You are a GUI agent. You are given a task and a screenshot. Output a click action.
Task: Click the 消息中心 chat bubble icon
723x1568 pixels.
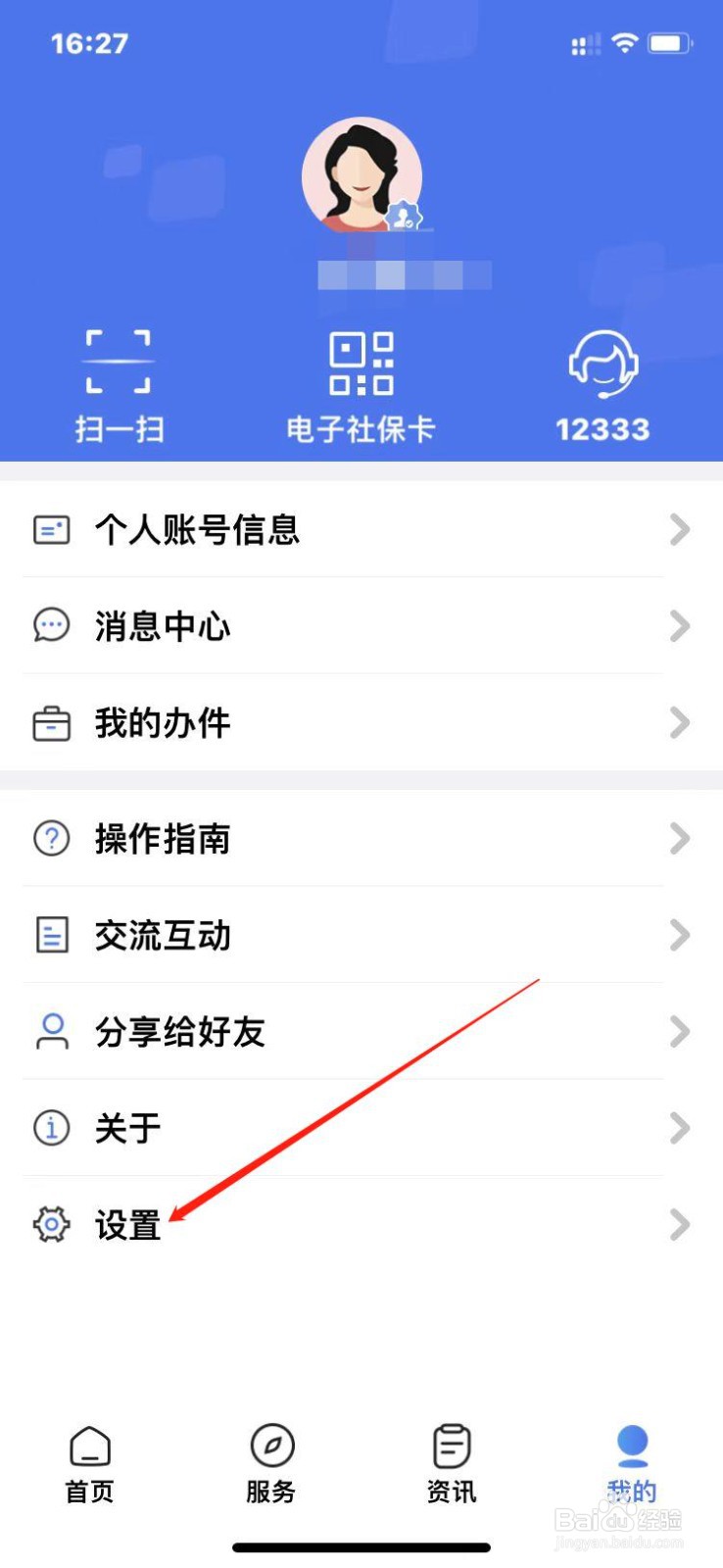[51, 626]
